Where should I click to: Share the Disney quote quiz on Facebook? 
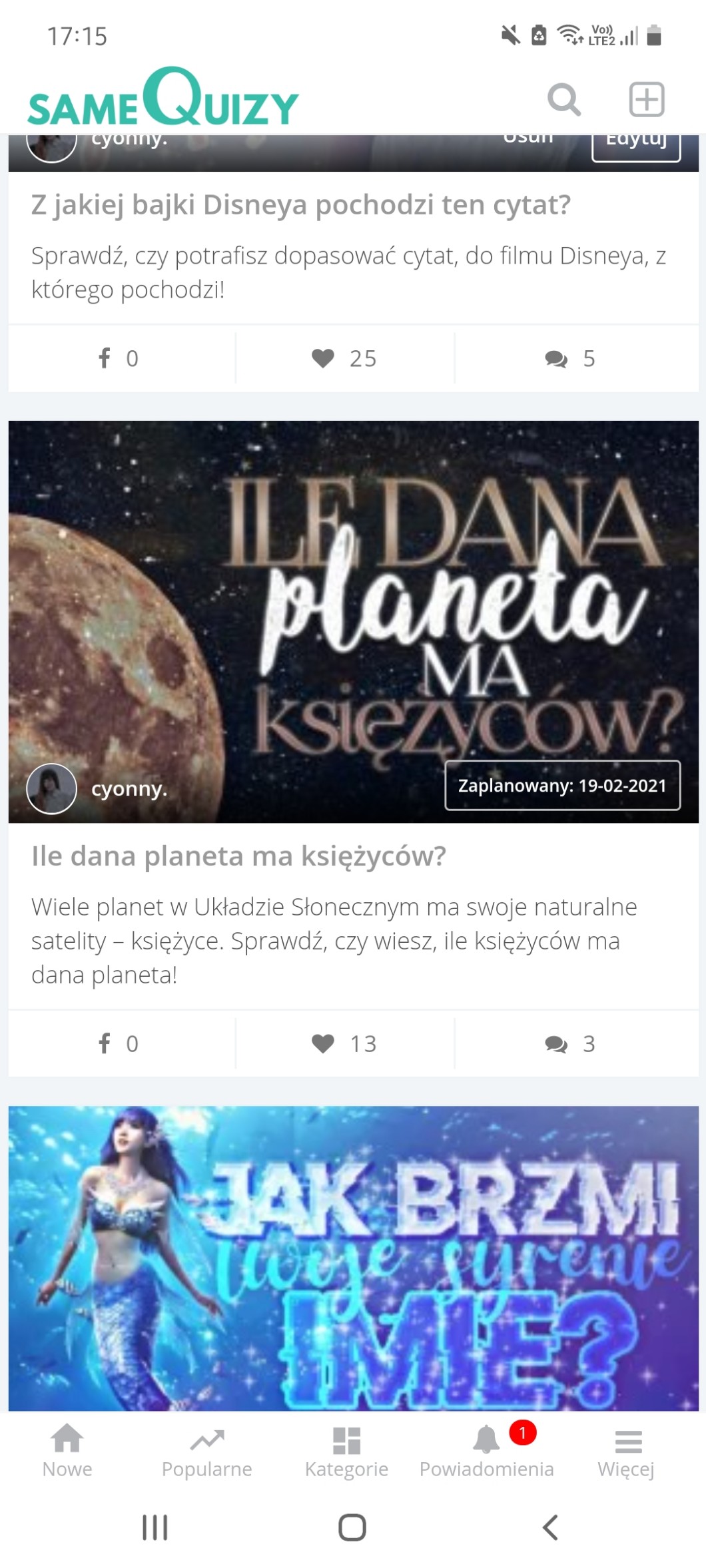tap(119, 358)
